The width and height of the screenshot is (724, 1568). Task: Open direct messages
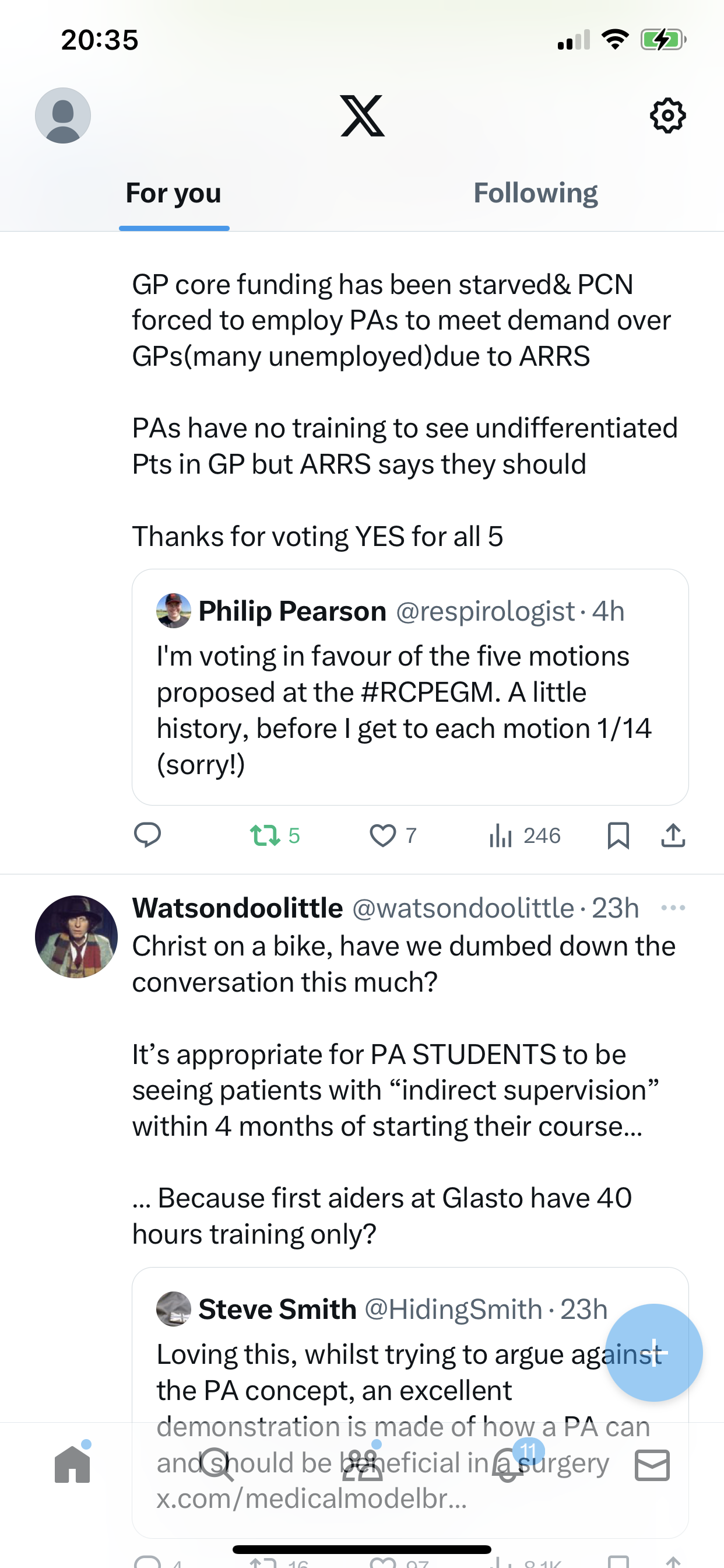point(652,1465)
